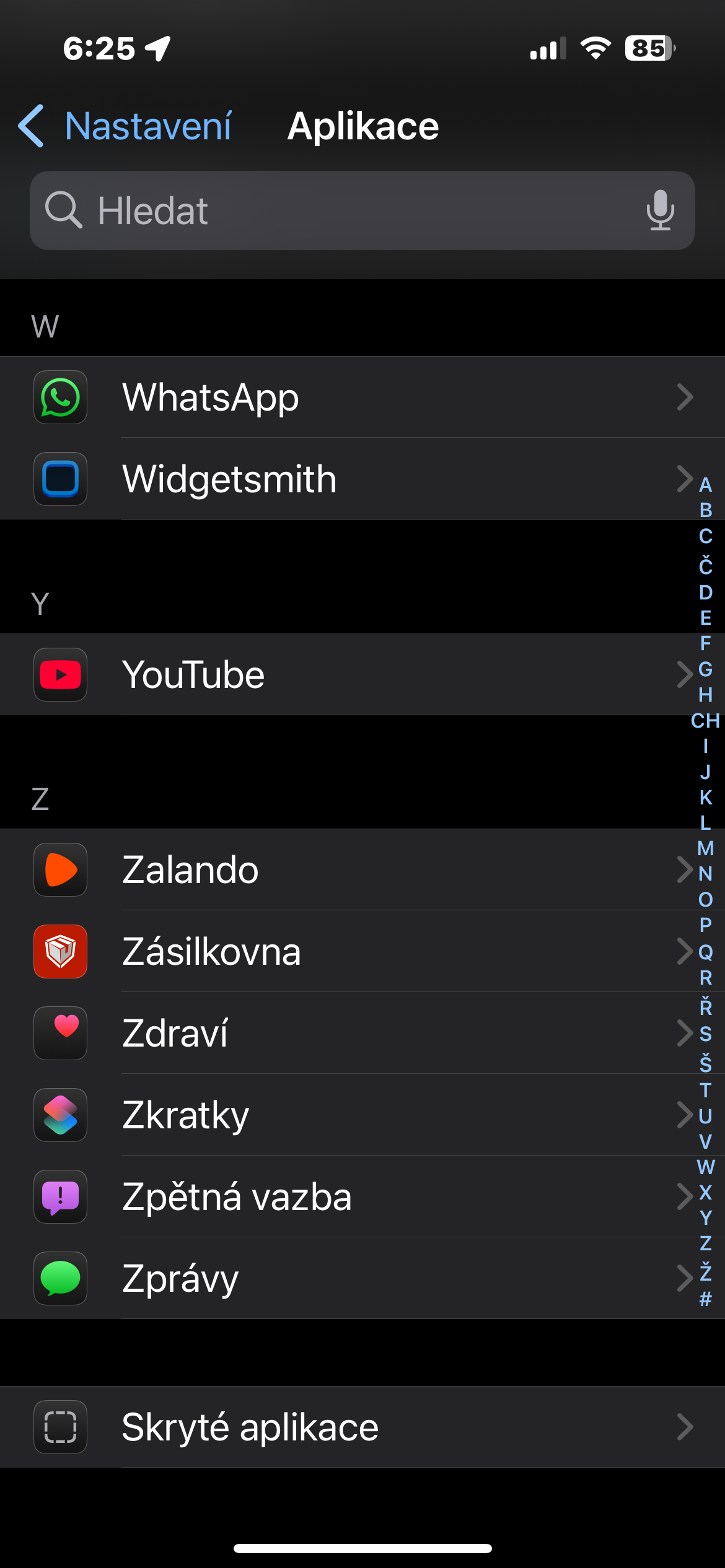
Task: Start voice dictation with the microphone
Action: pyautogui.click(x=660, y=210)
